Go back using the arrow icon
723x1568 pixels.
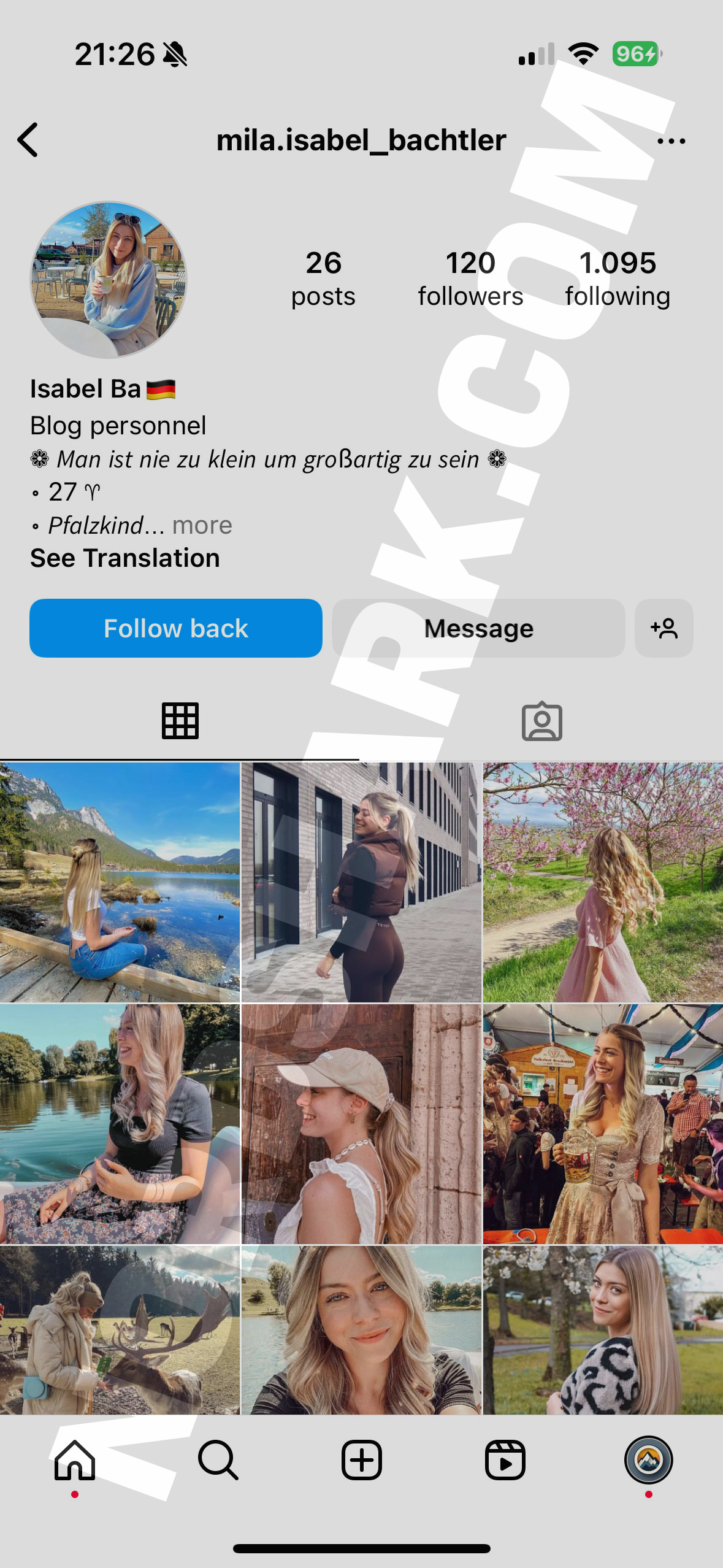(x=28, y=140)
